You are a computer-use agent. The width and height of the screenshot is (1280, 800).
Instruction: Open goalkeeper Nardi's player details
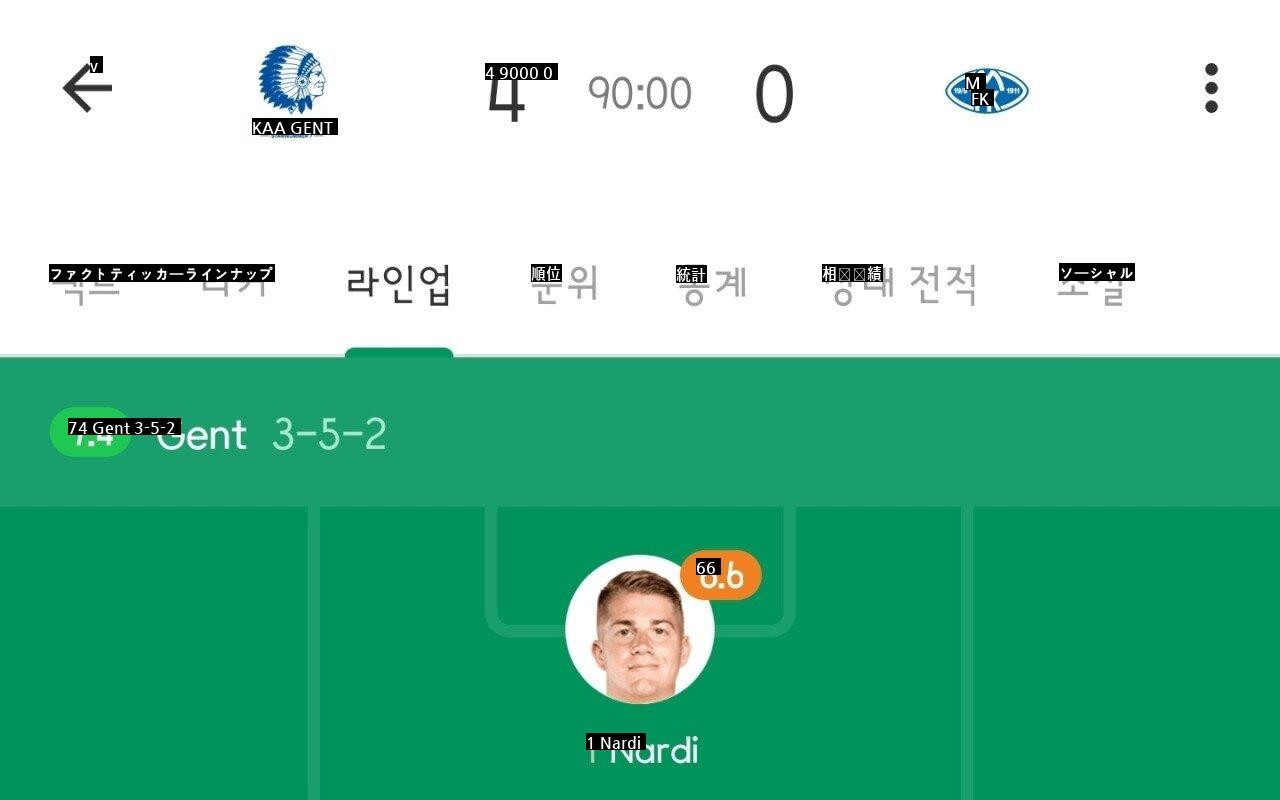(x=640, y=630)
